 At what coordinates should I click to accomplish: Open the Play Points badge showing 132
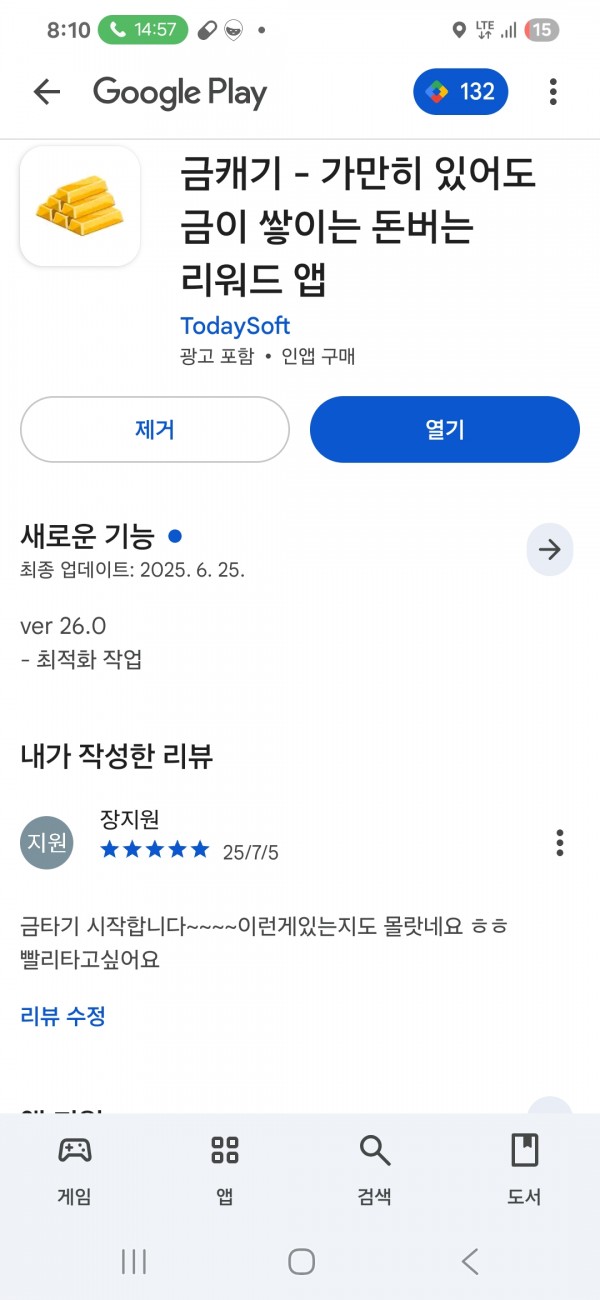pyautogui.click(x=461, y=92)
